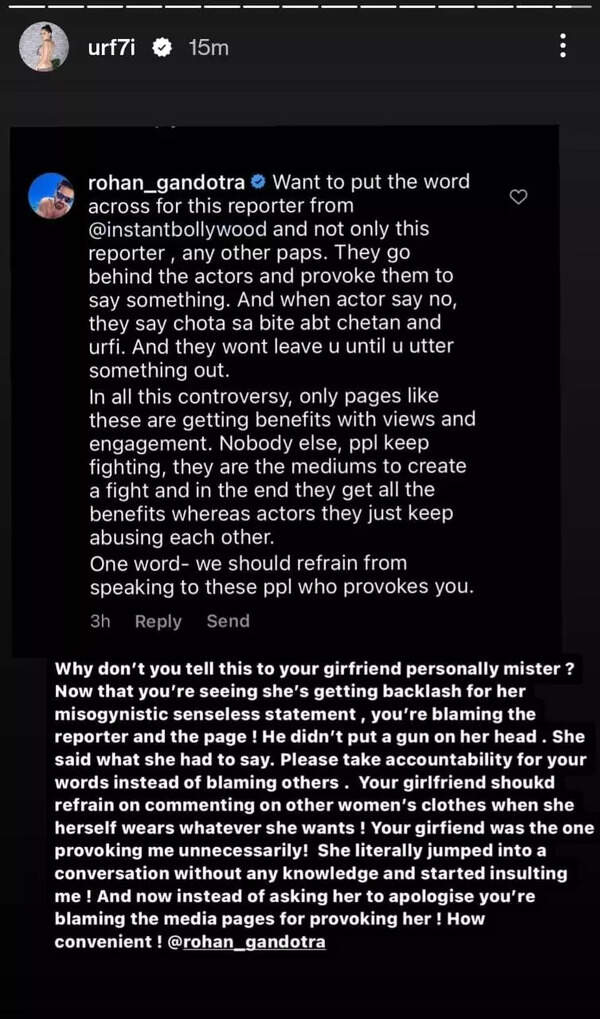Open the story overflow menu

click(x=564, y=46)
